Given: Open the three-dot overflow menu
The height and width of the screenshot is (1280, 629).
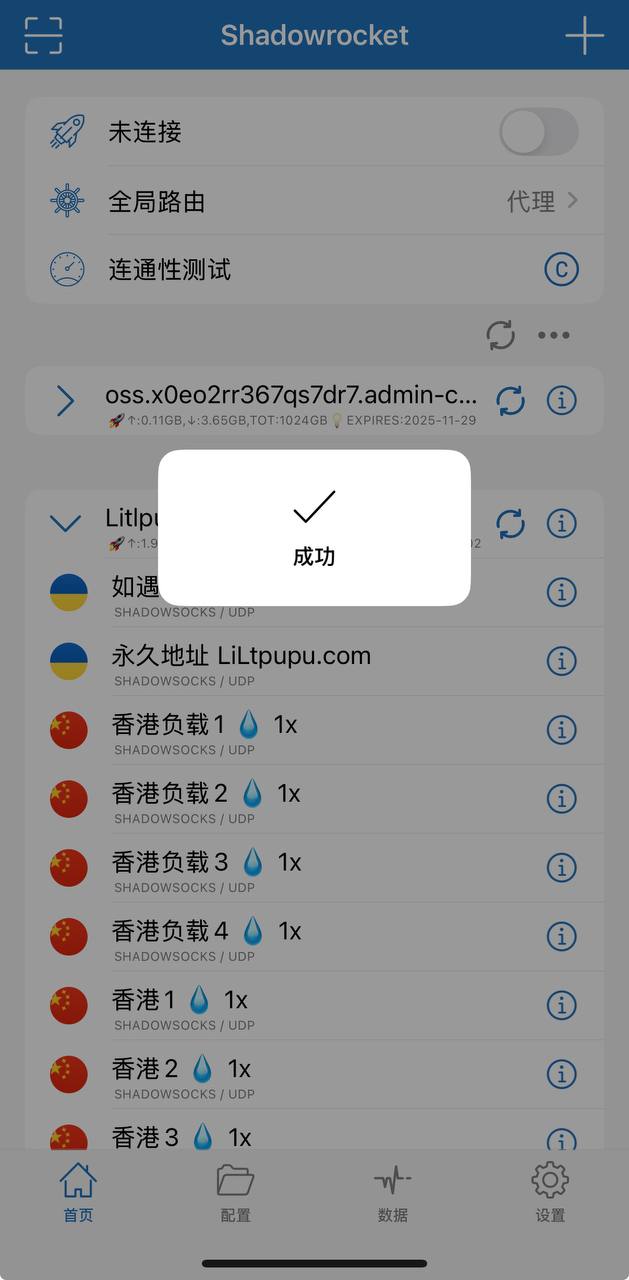Looking at the screenshot, I should pos(553,335).
